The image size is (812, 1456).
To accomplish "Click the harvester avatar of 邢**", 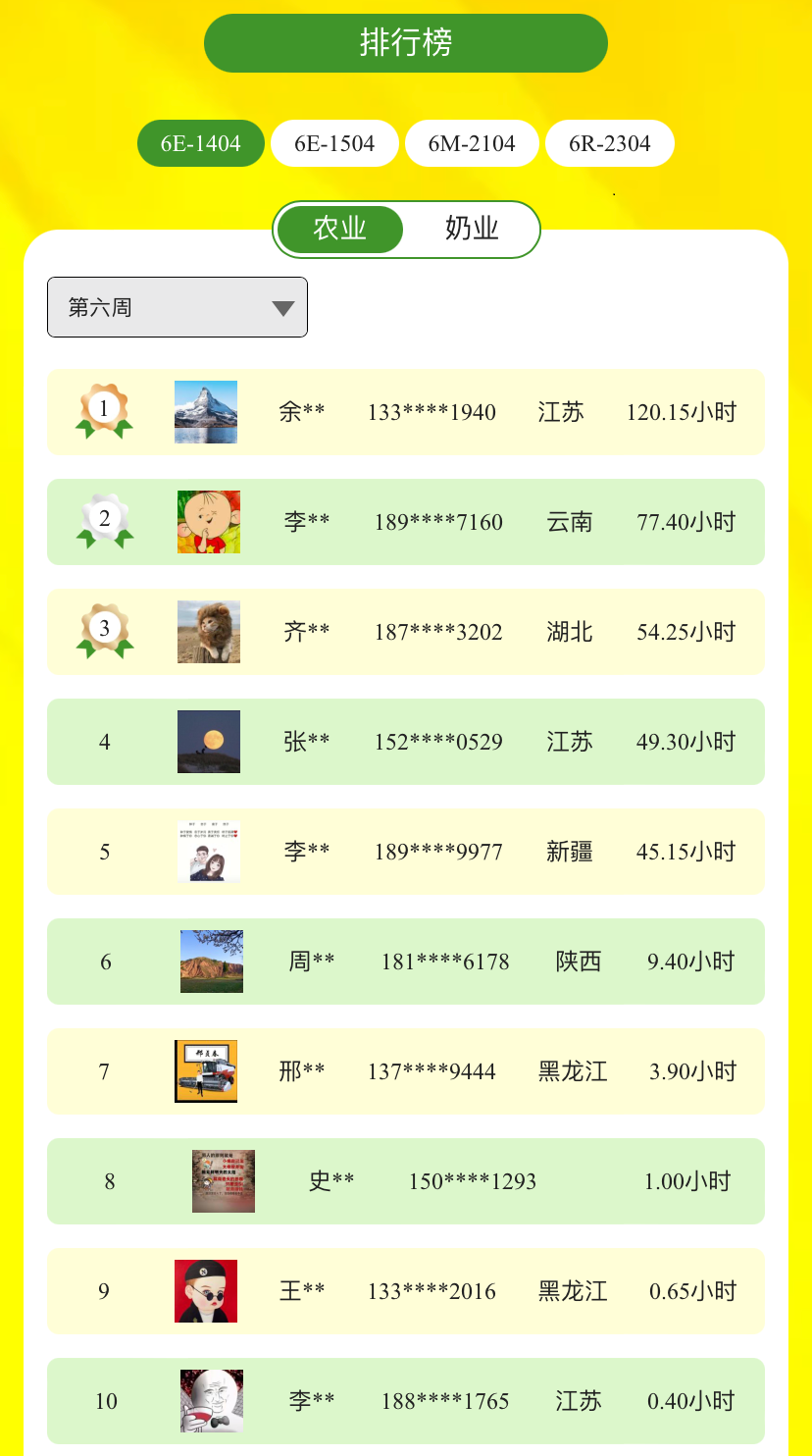I will (205, 1071).
